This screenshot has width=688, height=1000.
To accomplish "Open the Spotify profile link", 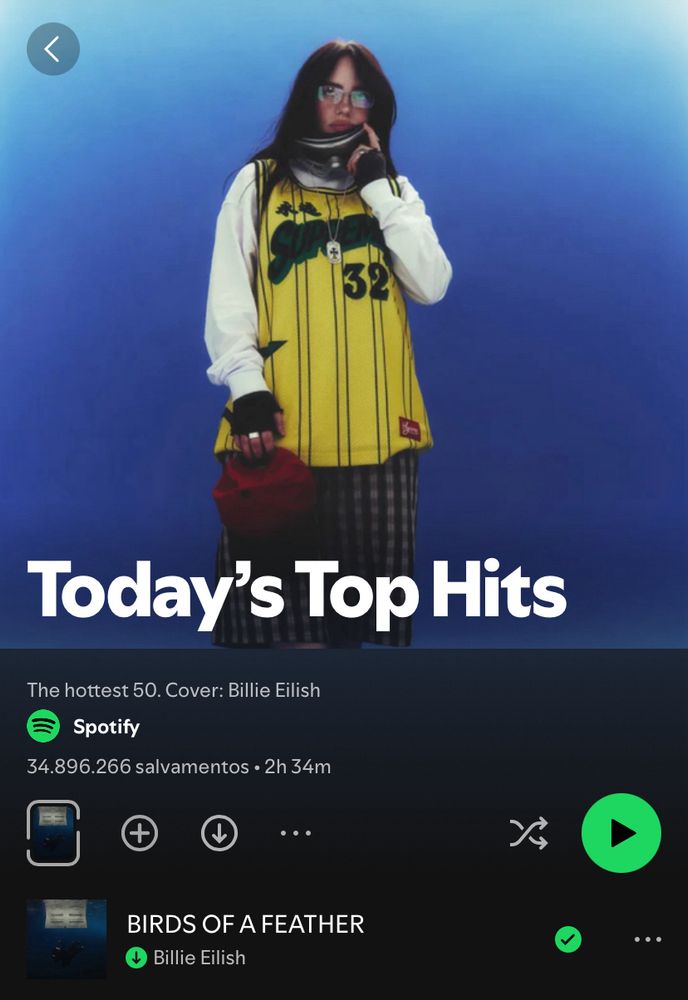I will (105, 727).
